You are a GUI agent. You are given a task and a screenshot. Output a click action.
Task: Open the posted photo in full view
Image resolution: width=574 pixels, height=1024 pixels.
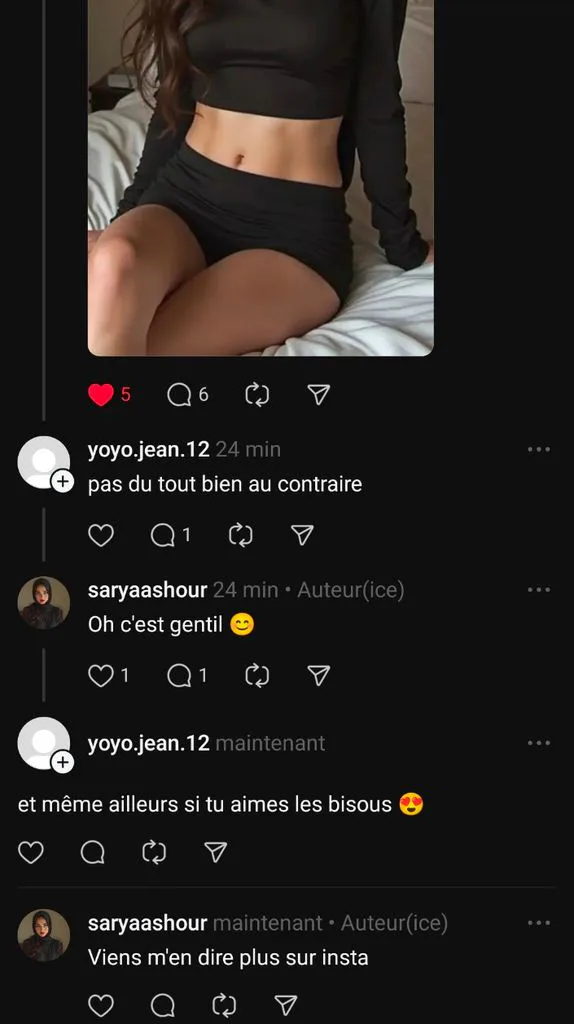tap(261, 178)
